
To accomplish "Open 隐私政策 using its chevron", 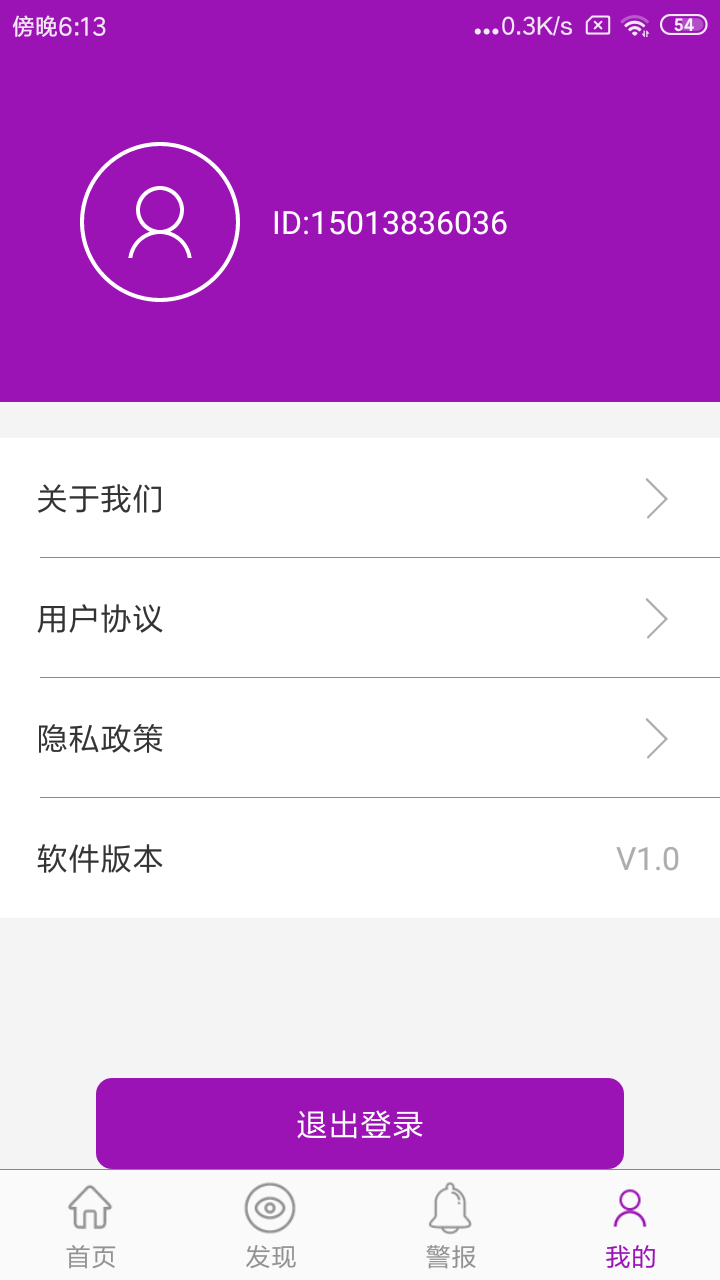I will pos(655,738).
